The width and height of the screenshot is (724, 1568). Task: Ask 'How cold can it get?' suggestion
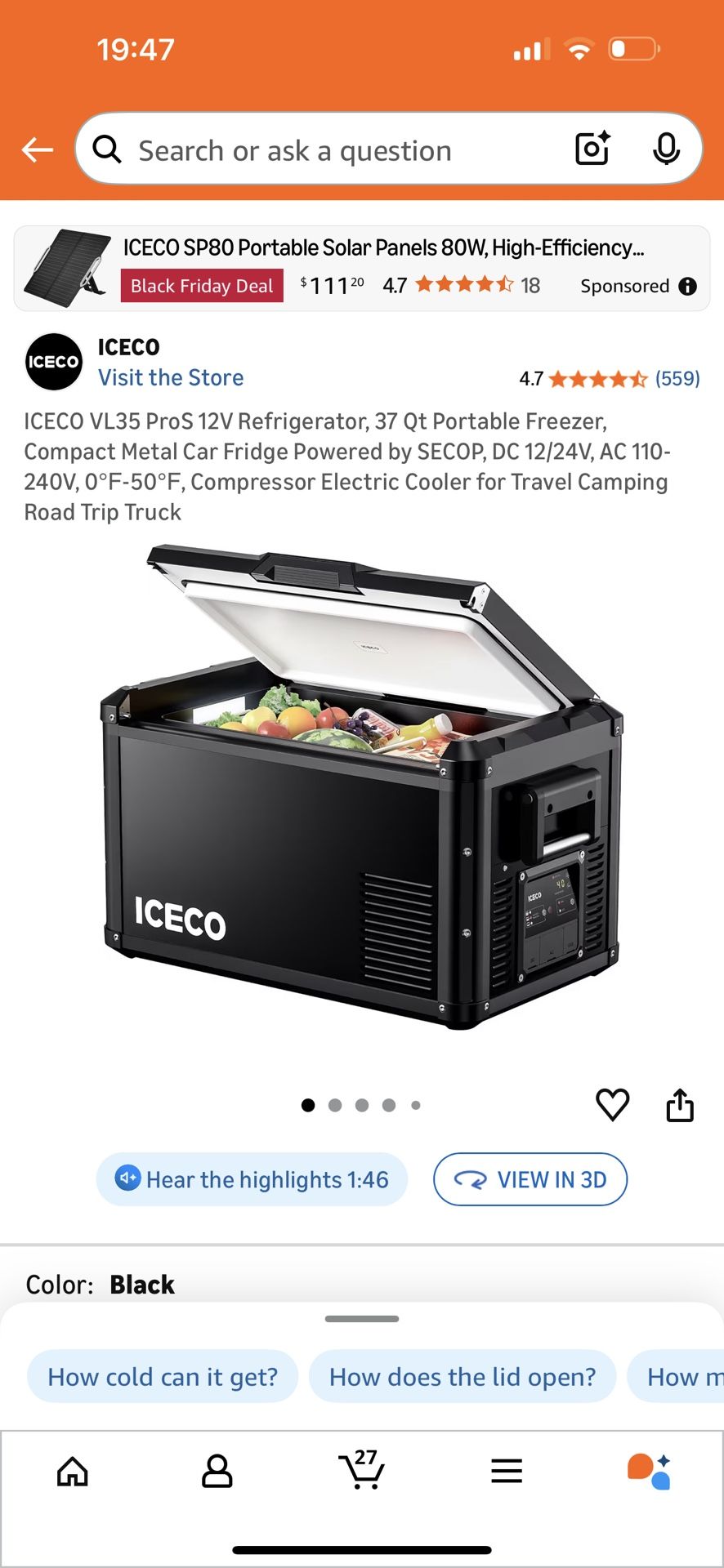click(162, 1376)
